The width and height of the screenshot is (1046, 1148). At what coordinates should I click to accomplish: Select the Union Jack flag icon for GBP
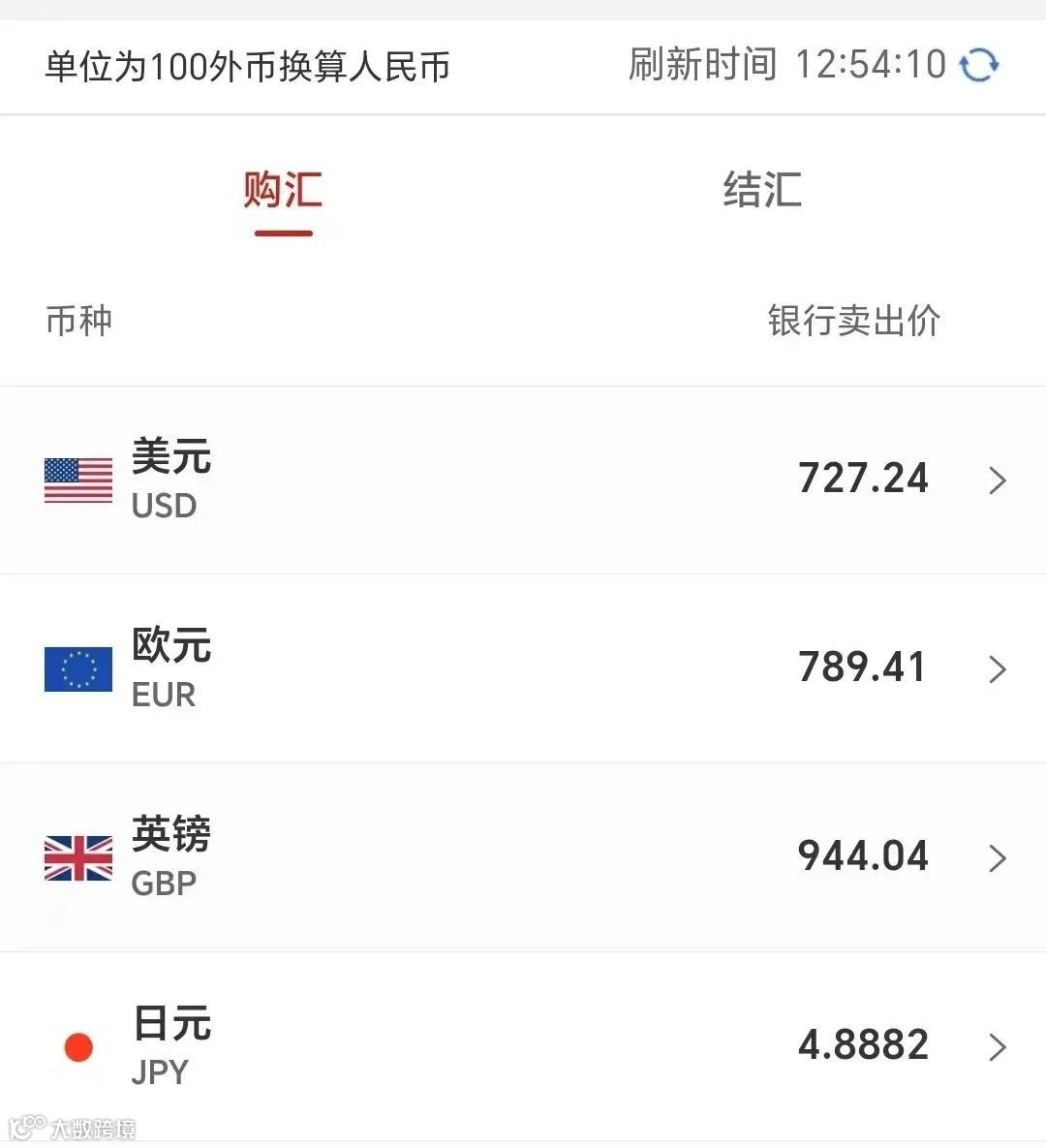tap(77, 857)
